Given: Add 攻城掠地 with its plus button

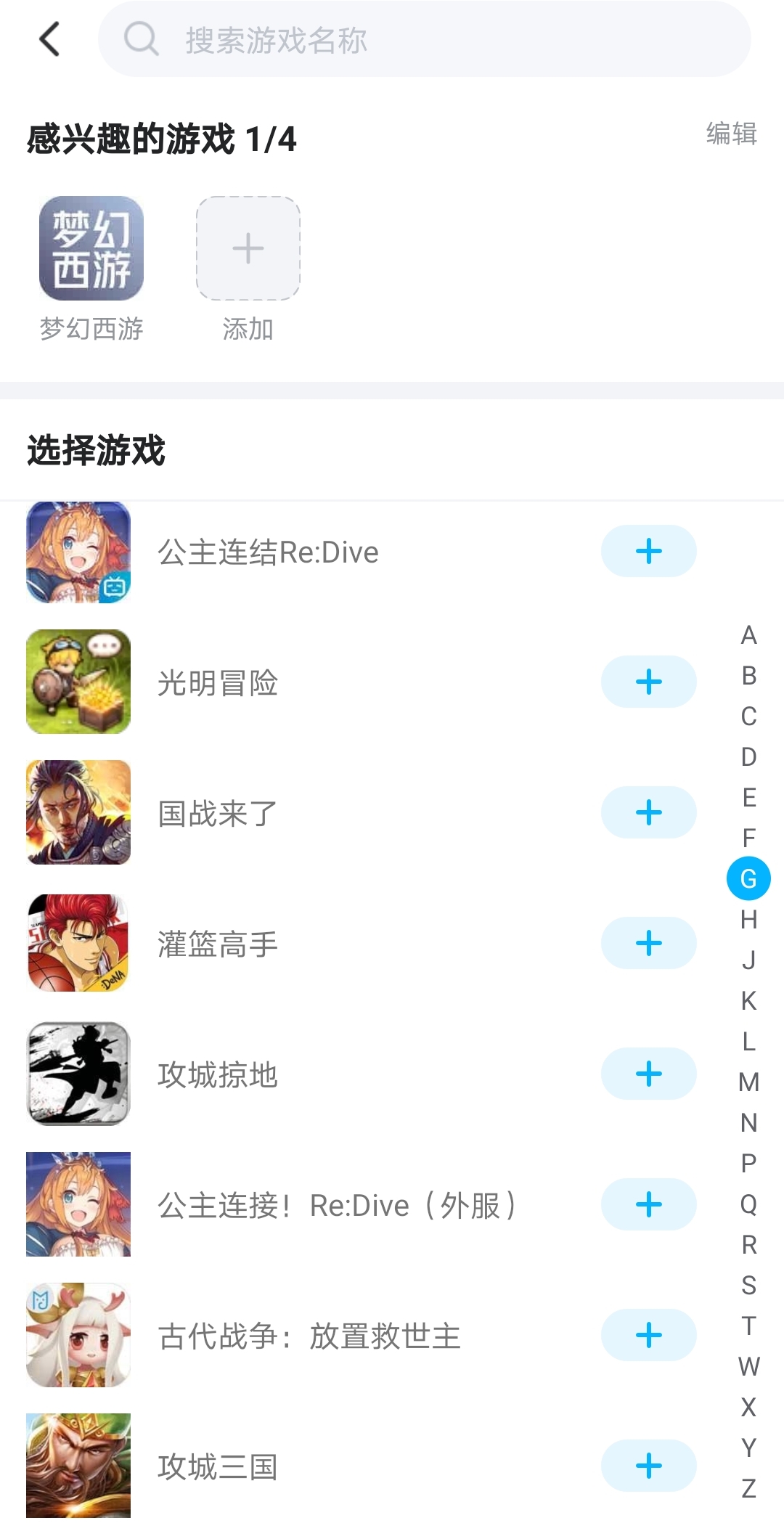Looking at the screenshot, I should (x=648, y=1074).
